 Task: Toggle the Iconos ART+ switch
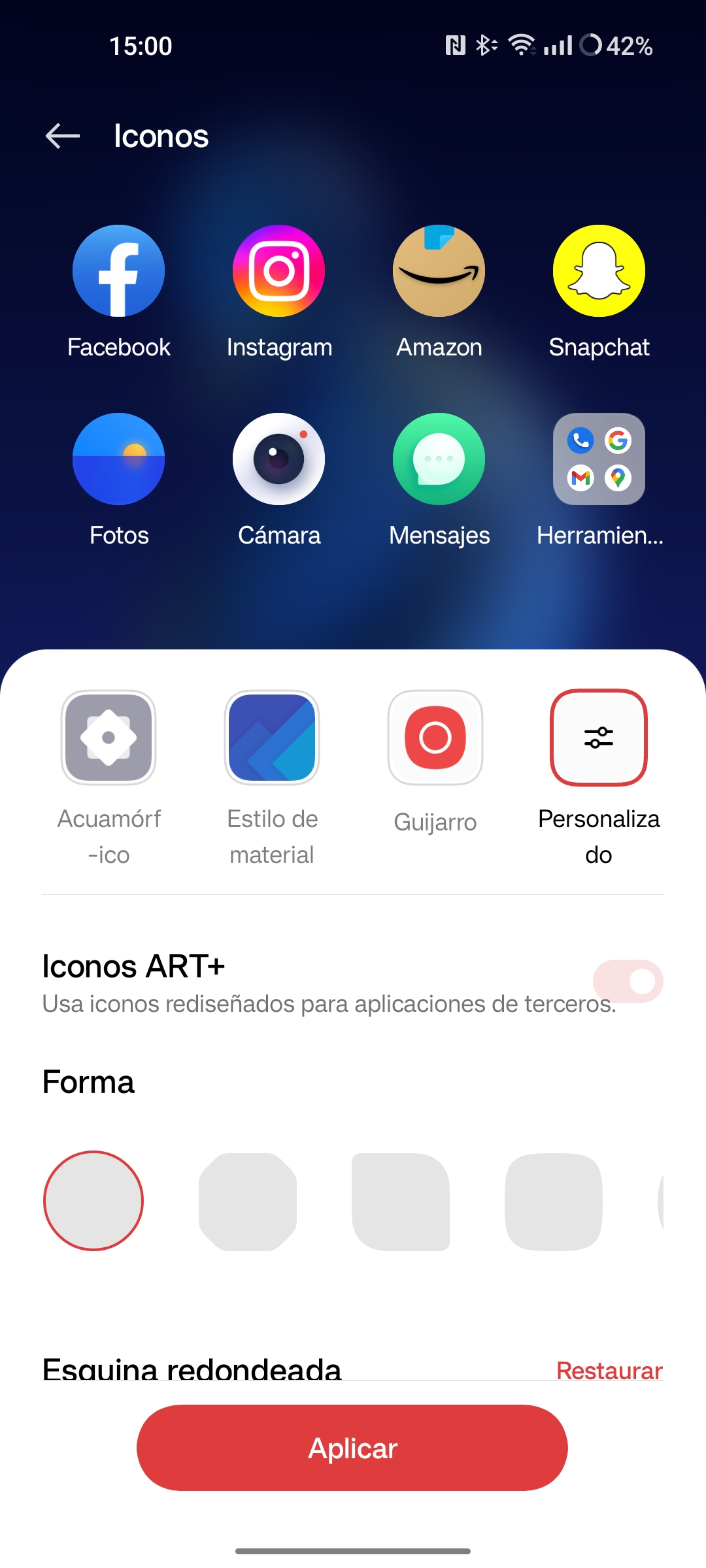point(628,981)
